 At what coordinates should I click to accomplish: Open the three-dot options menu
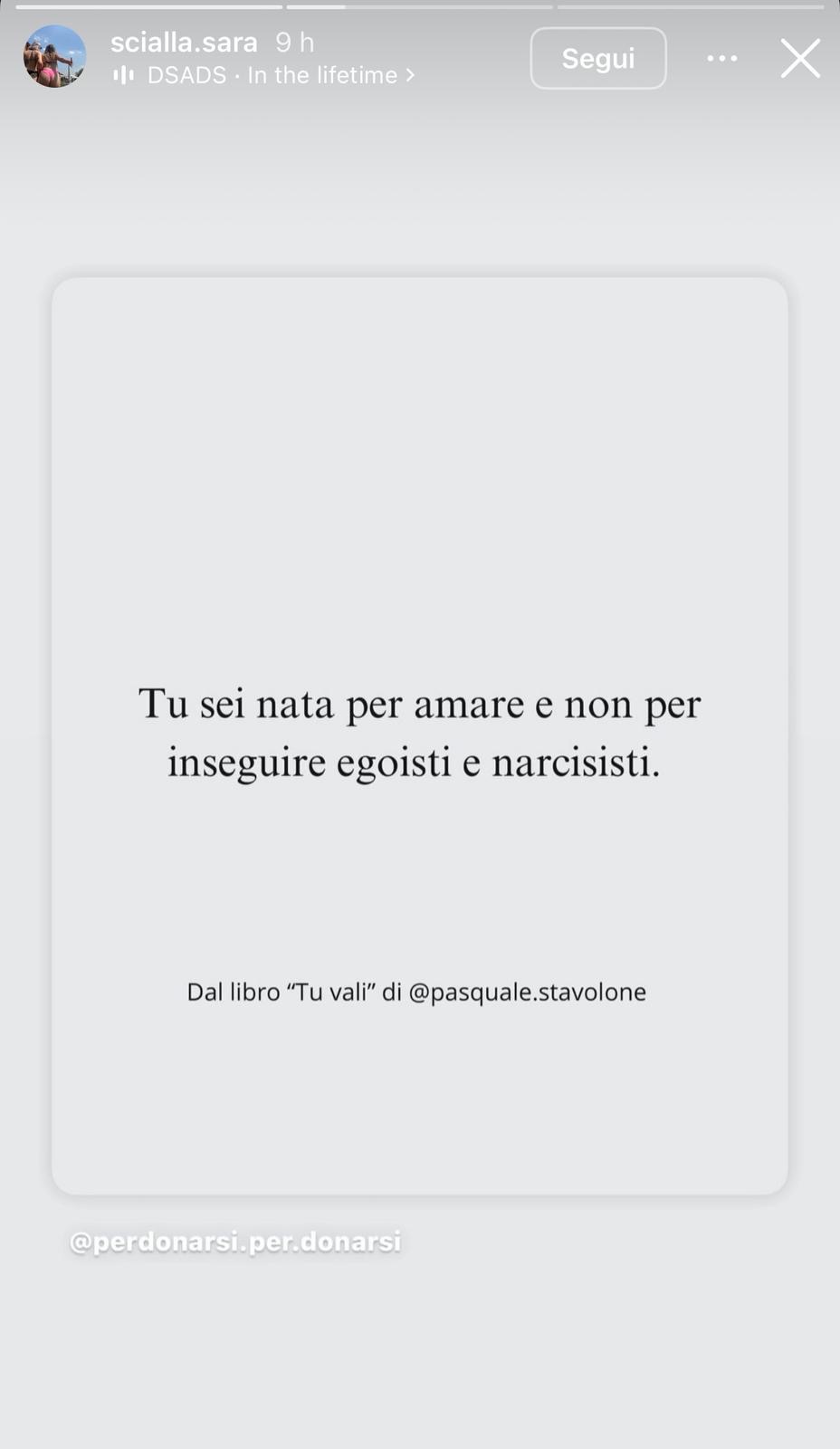[x=721, y=59]
